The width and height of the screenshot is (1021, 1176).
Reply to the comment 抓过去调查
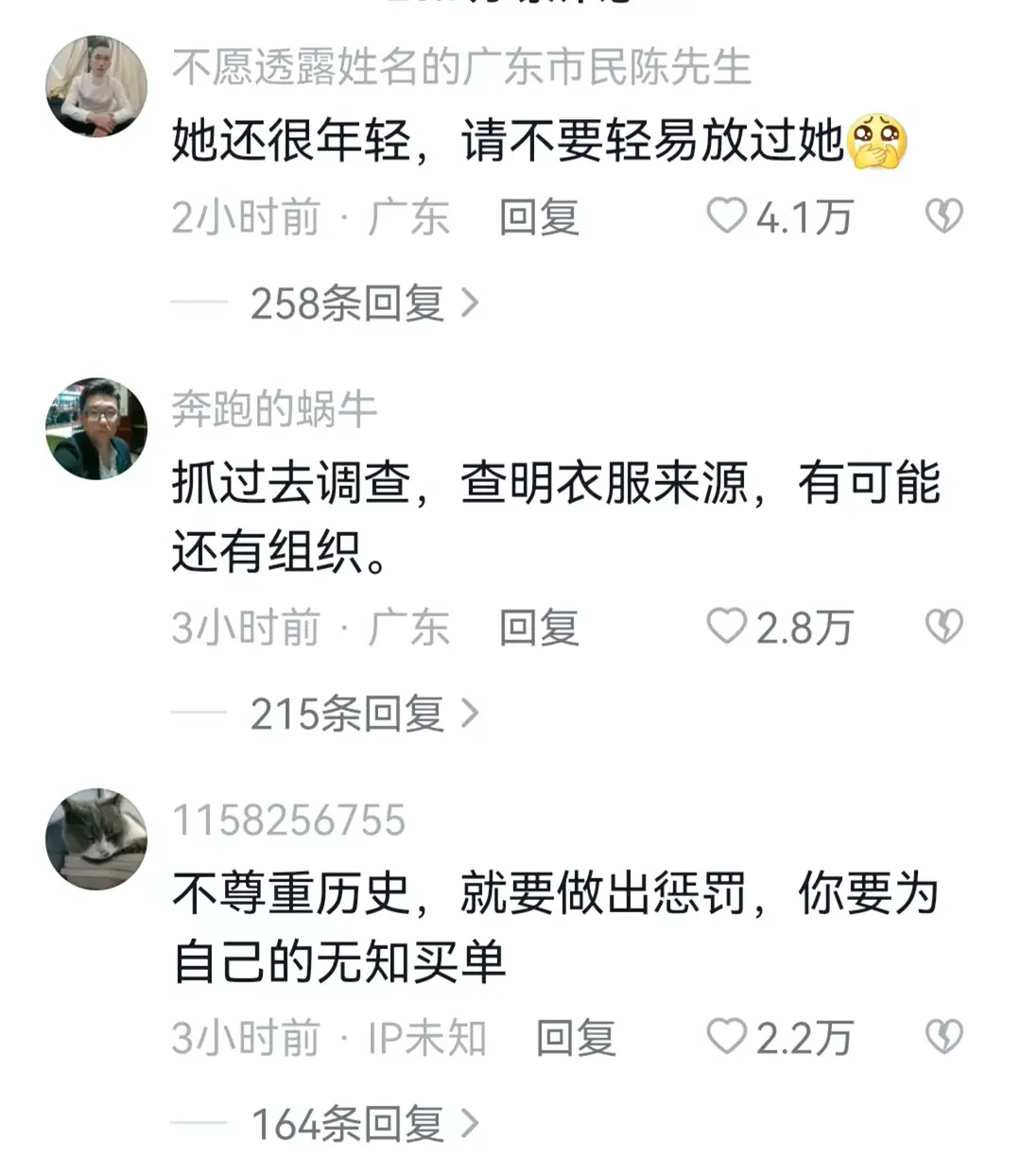click(539, 628)
